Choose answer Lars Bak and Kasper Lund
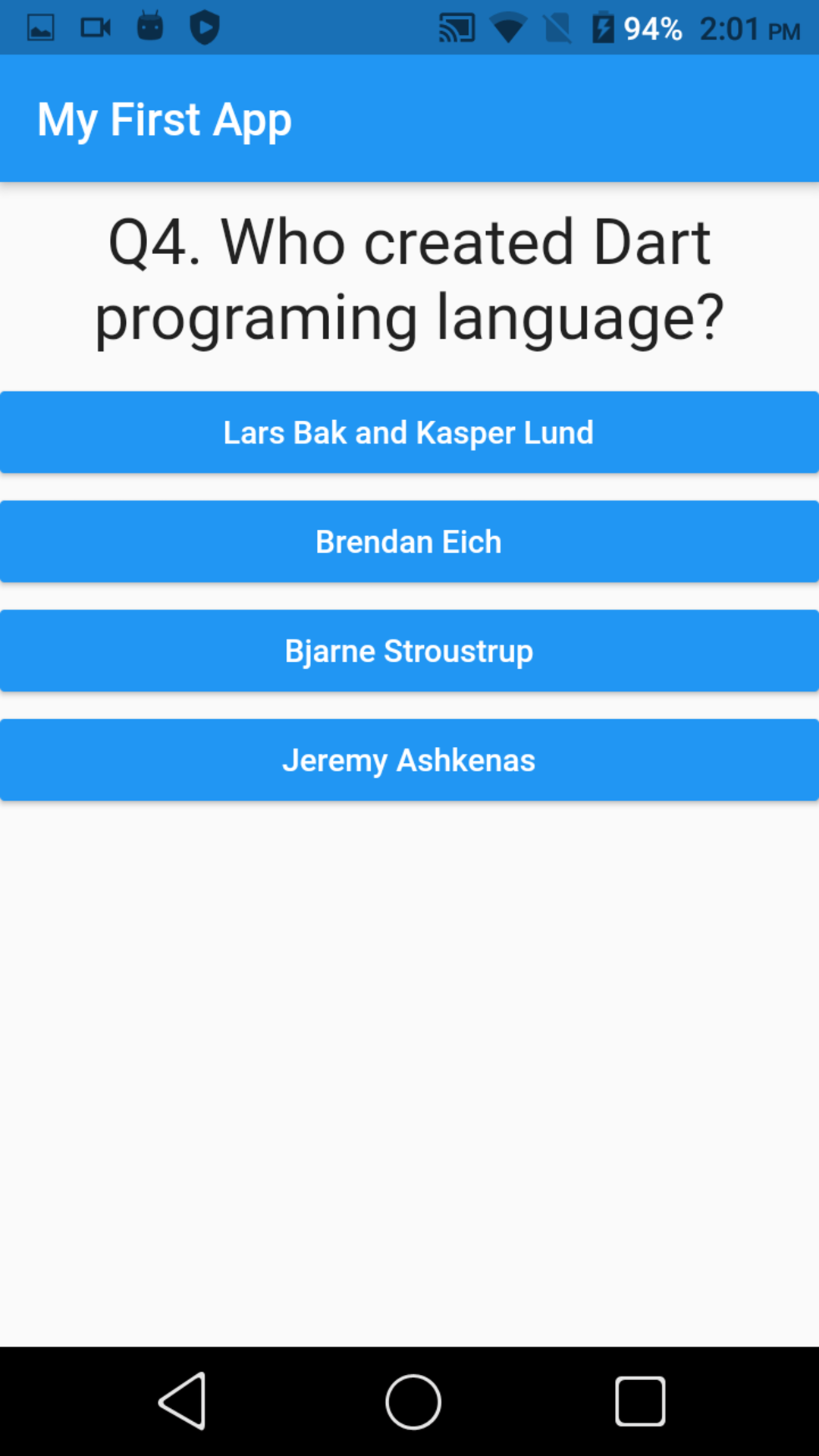The width and height of the screenshot is (819, 1456). tap(409, 432)
